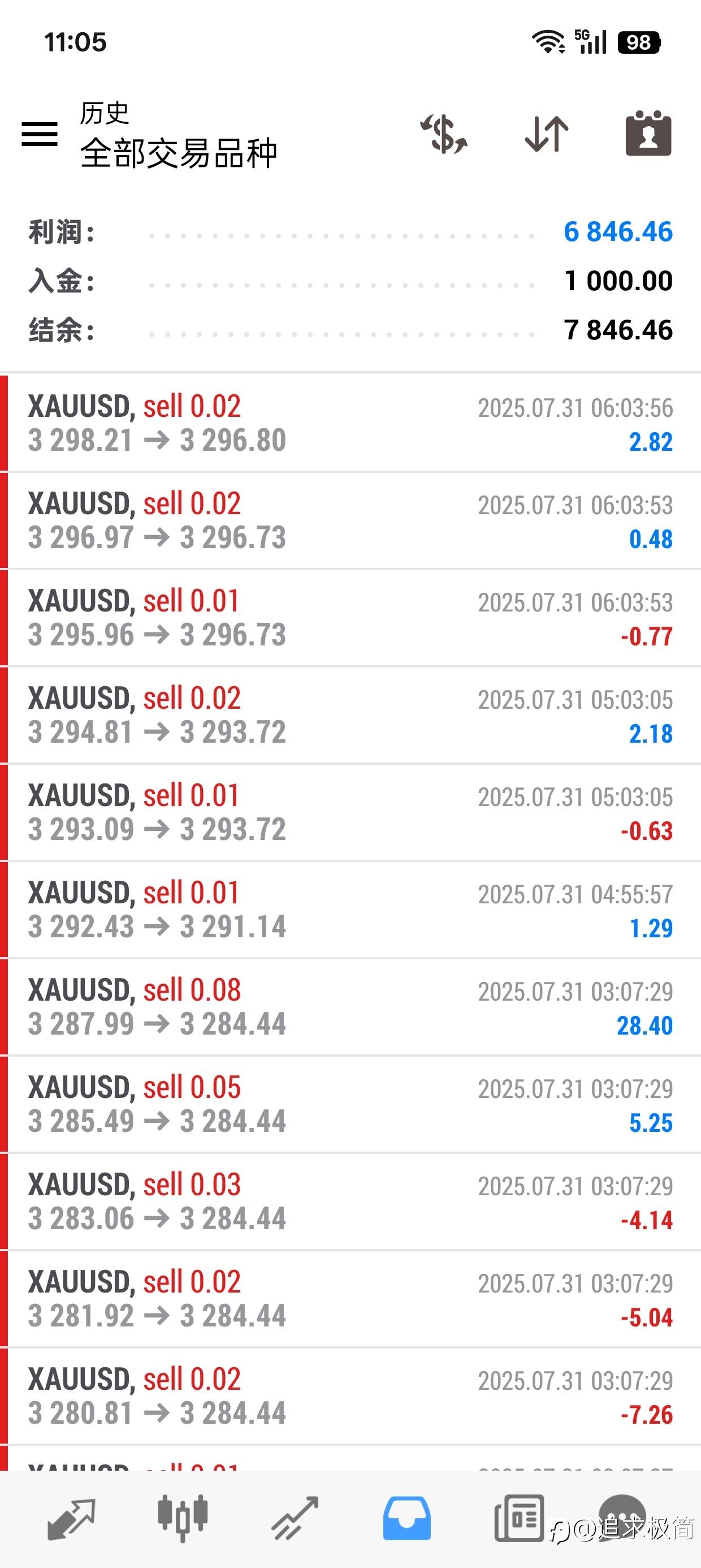Select the history inbox tab
This screenshot has width=701, height=1568.
click(407, 1519)
